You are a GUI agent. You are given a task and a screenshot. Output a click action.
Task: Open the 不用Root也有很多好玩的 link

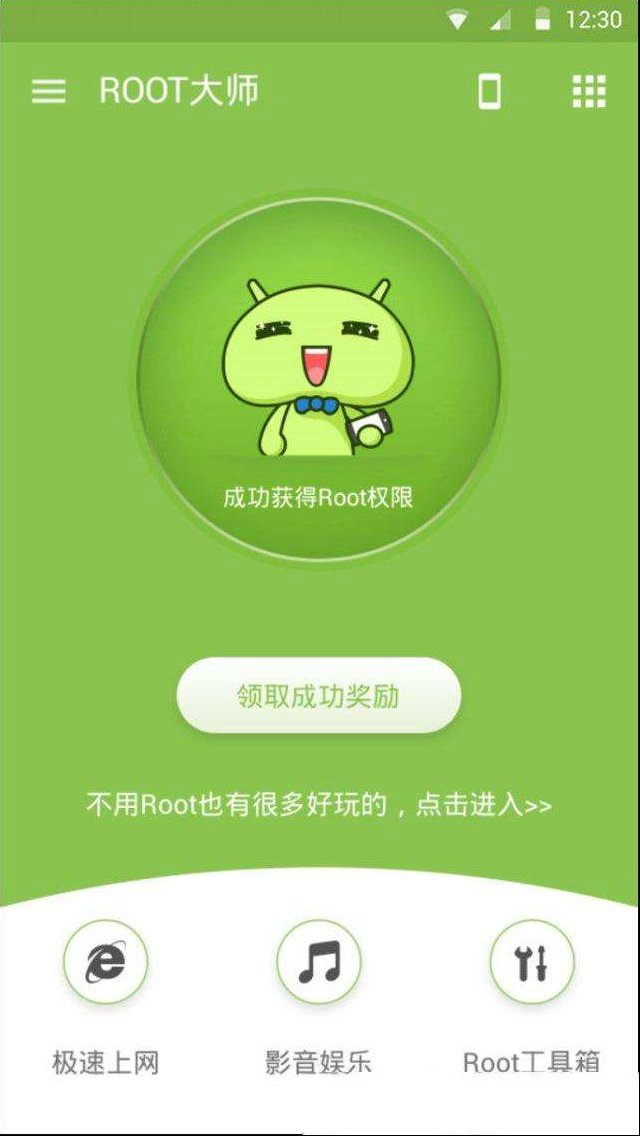319,805
